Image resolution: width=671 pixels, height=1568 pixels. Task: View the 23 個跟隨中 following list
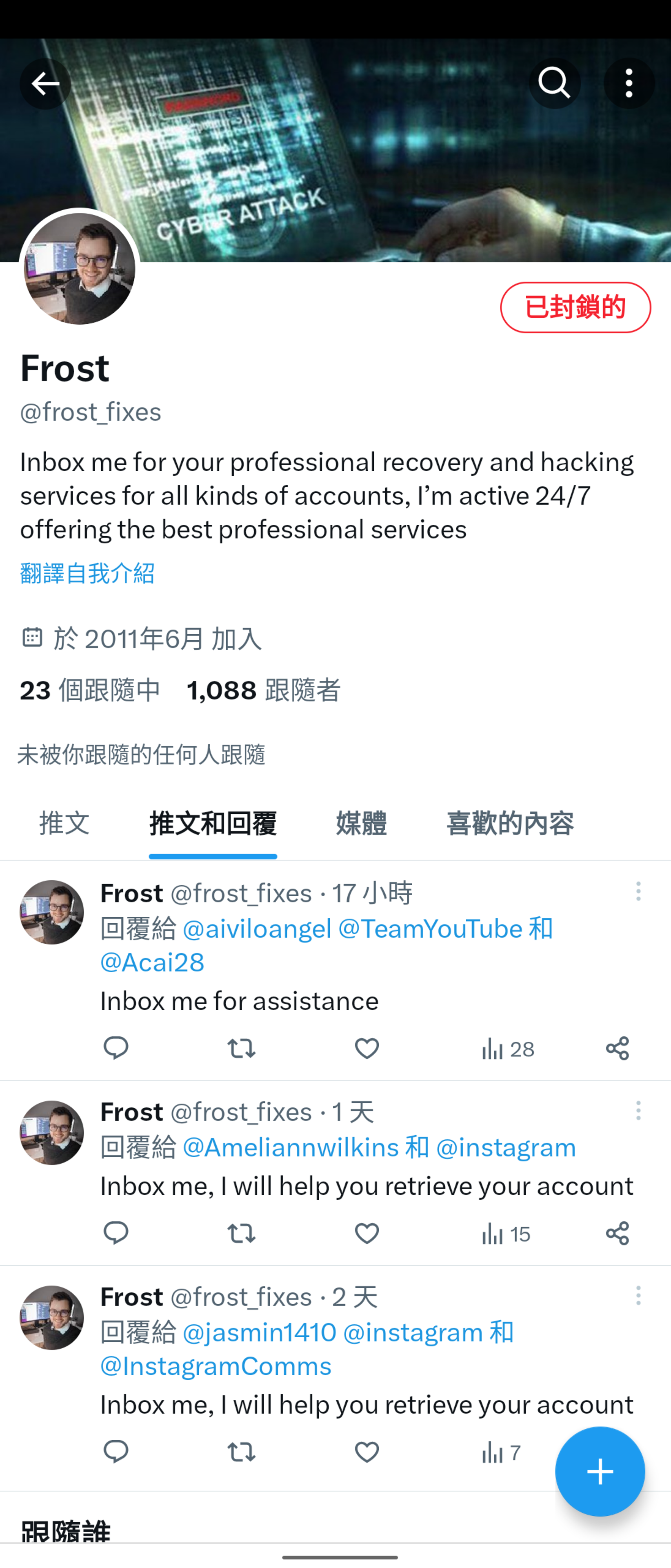pyautogui.click(x=90, y=690)
